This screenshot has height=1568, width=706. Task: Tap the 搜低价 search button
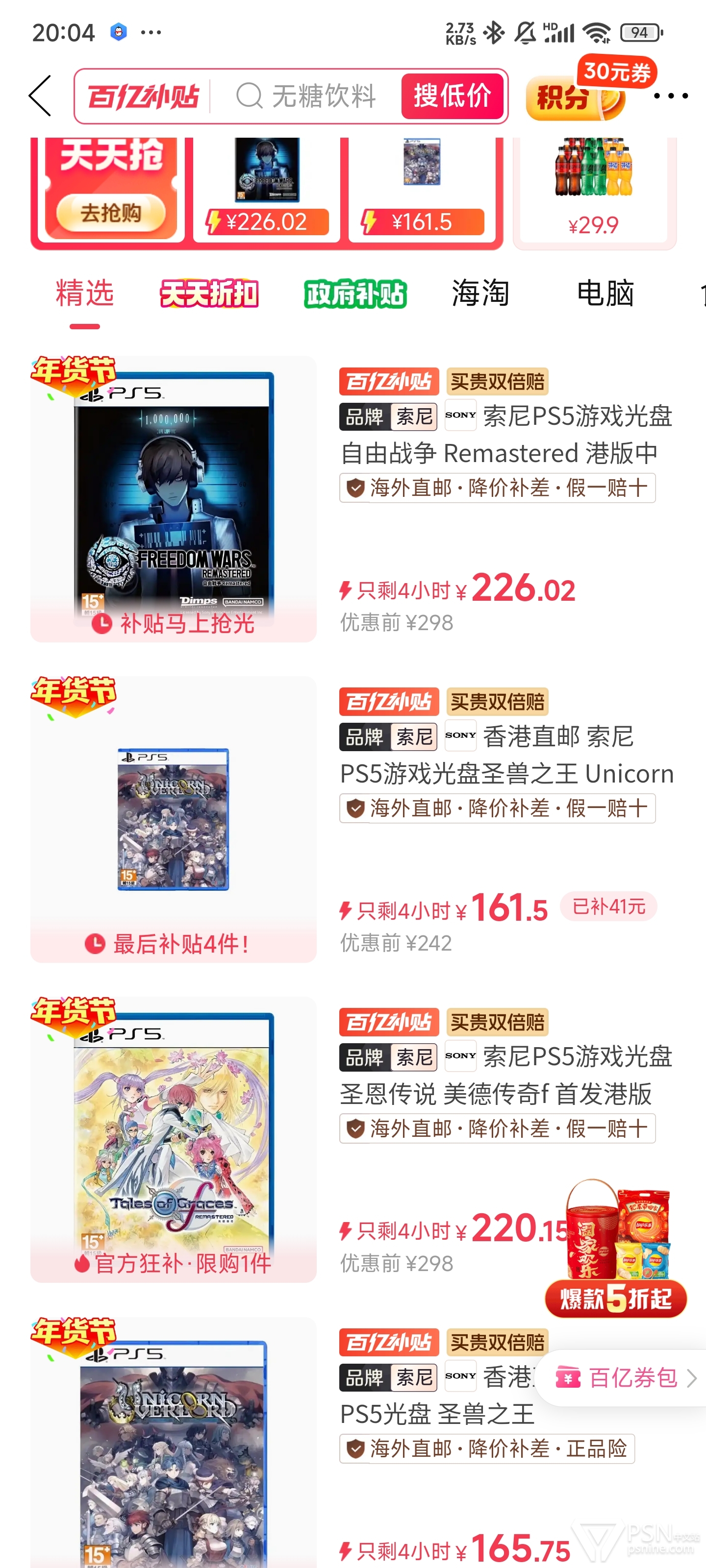(452, 96)
